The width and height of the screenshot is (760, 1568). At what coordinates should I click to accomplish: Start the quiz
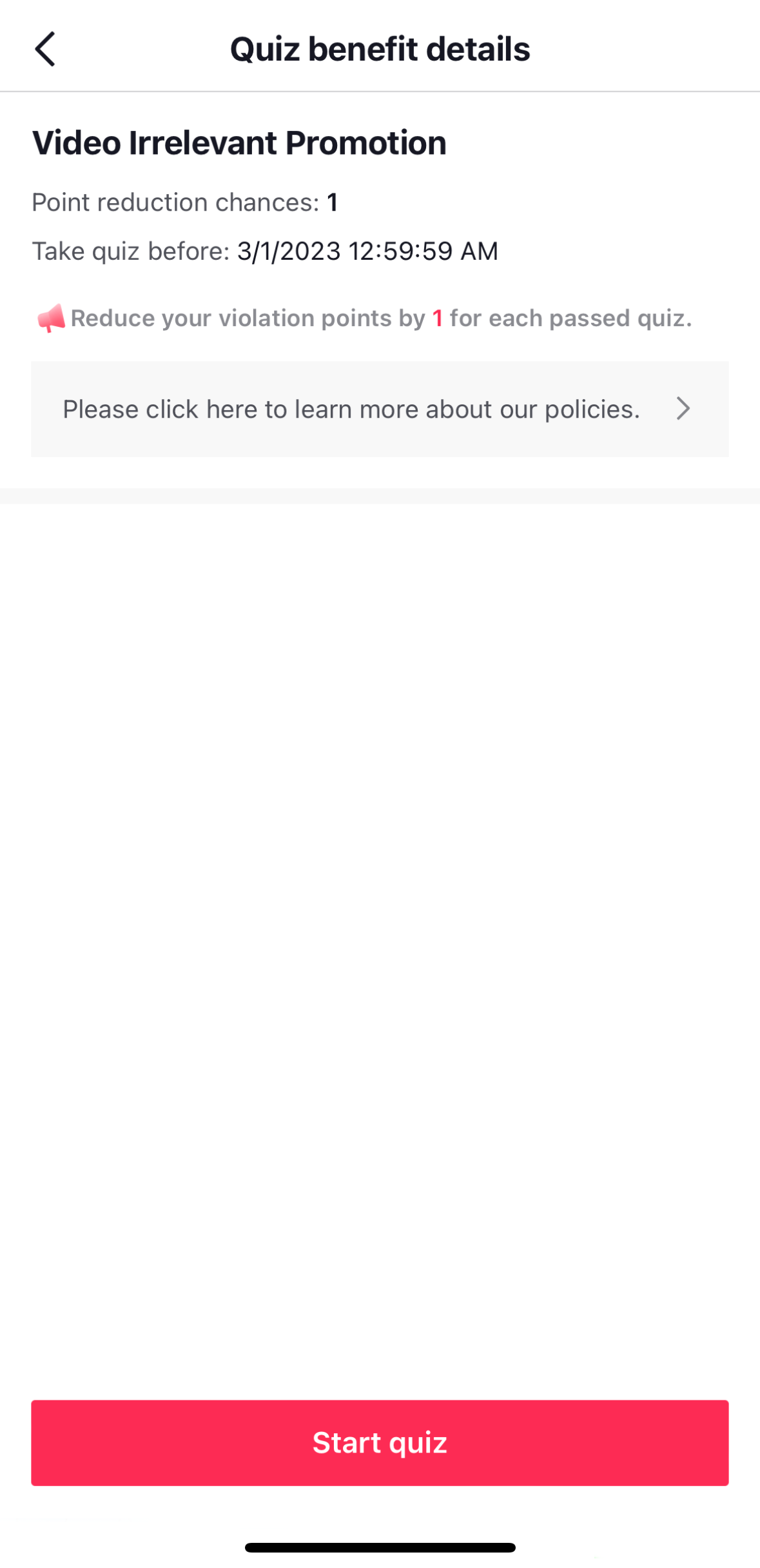tap(380, 1443)
